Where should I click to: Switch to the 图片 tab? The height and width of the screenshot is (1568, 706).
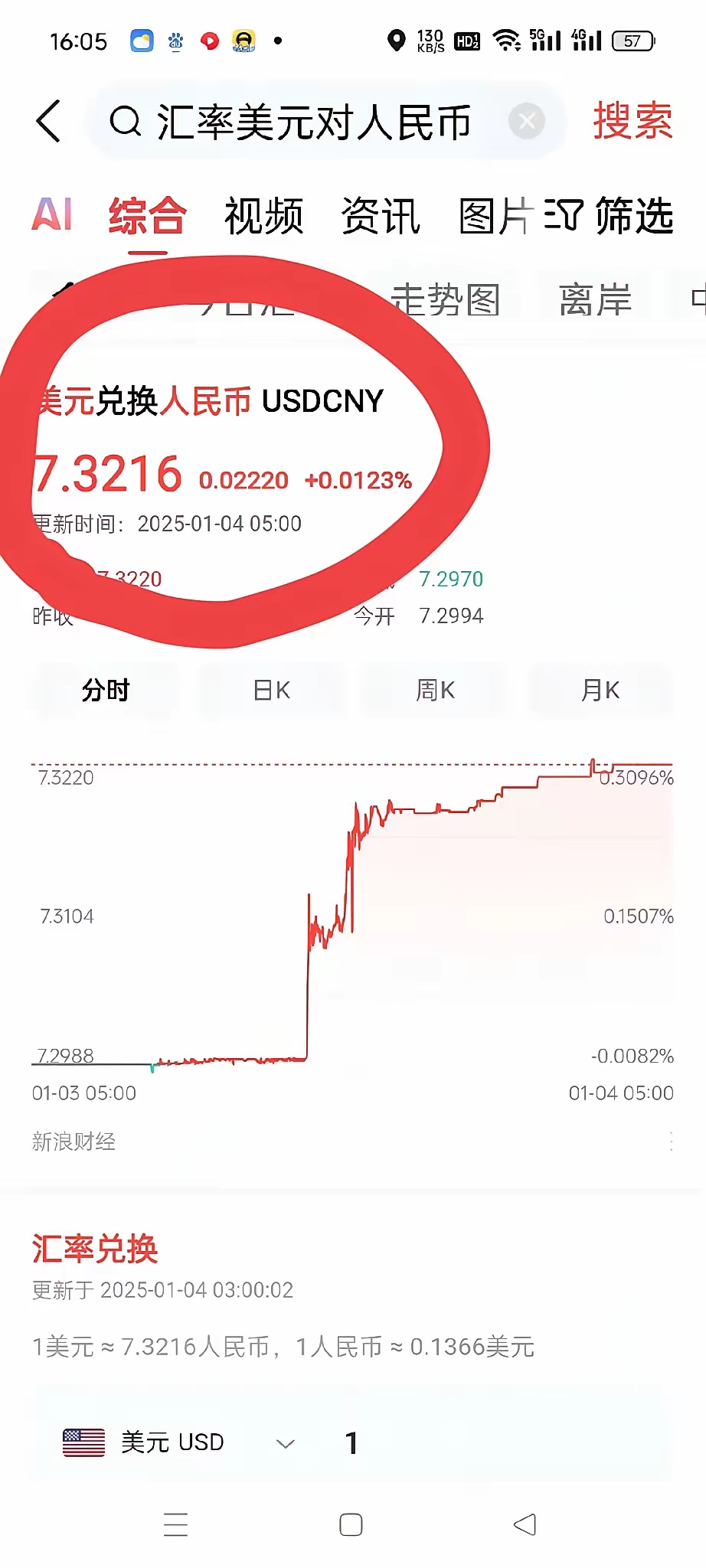pyautogui.click(x=495, y=215)
